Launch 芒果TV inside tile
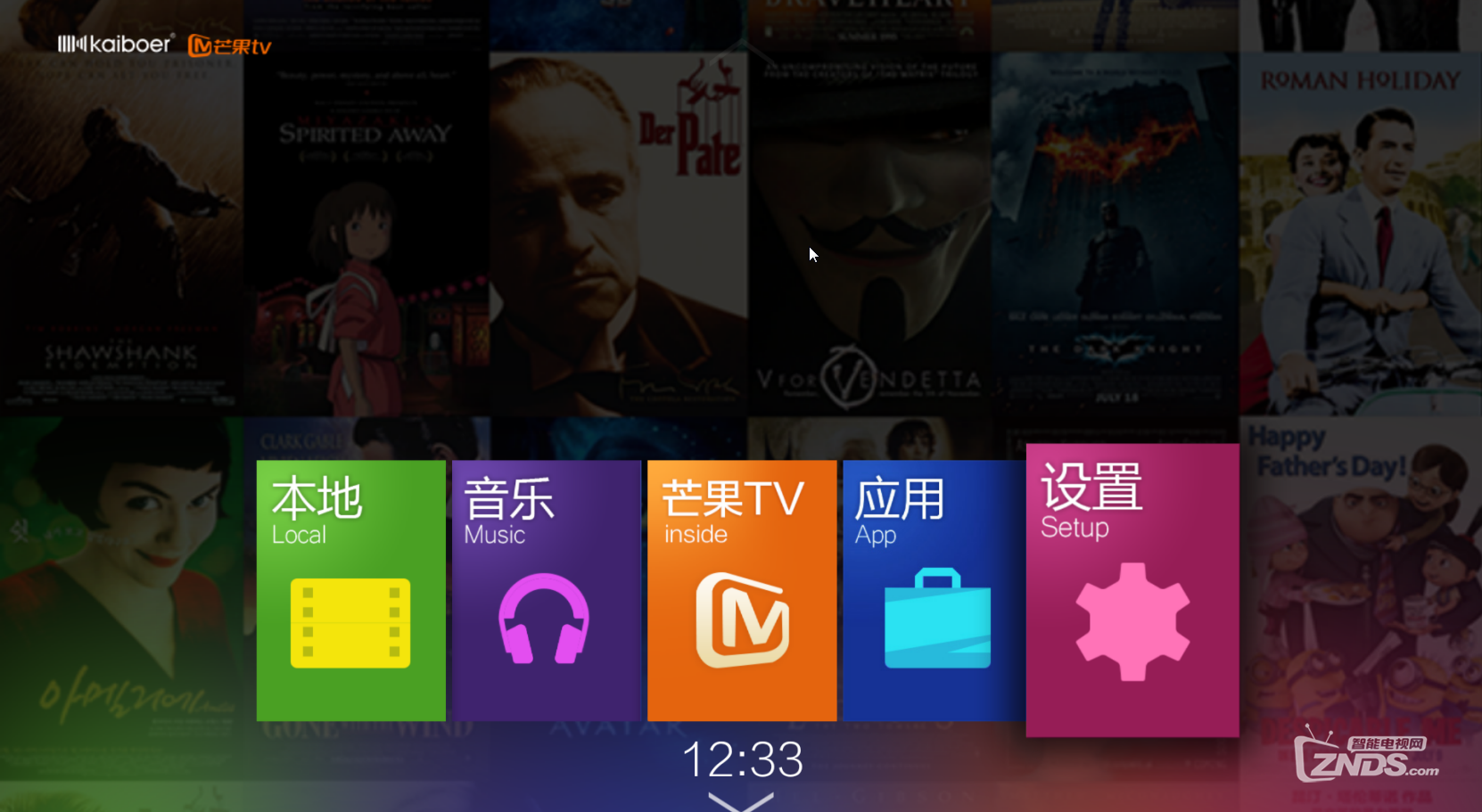The width and height of the screenshot is (1482, 812). [741, 590]
